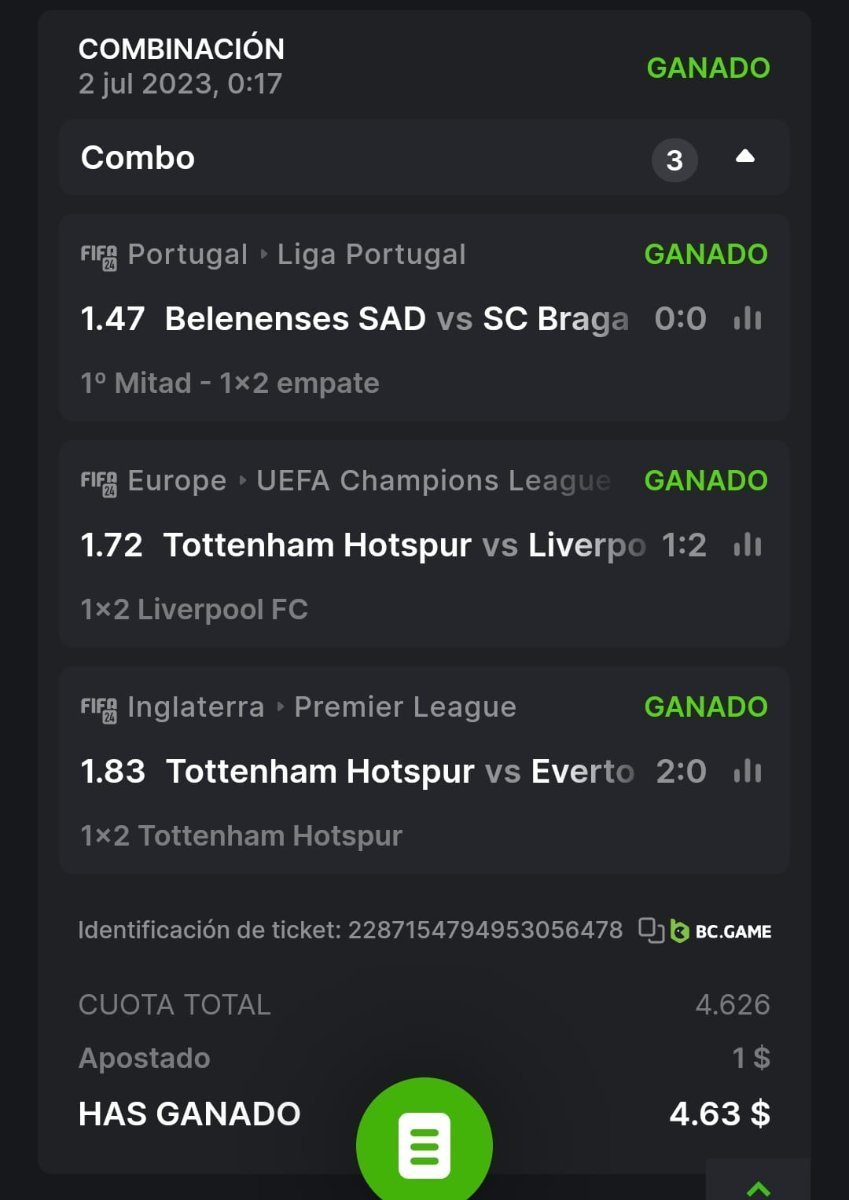
Task: Copy the ticket identification number
Action: tap(651, 930)
